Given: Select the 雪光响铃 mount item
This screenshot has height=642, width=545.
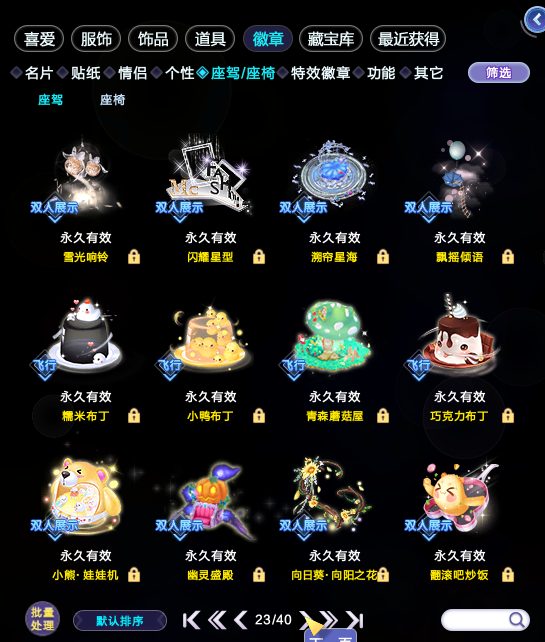Looking at the screenshot, I should tap(85, 199).
